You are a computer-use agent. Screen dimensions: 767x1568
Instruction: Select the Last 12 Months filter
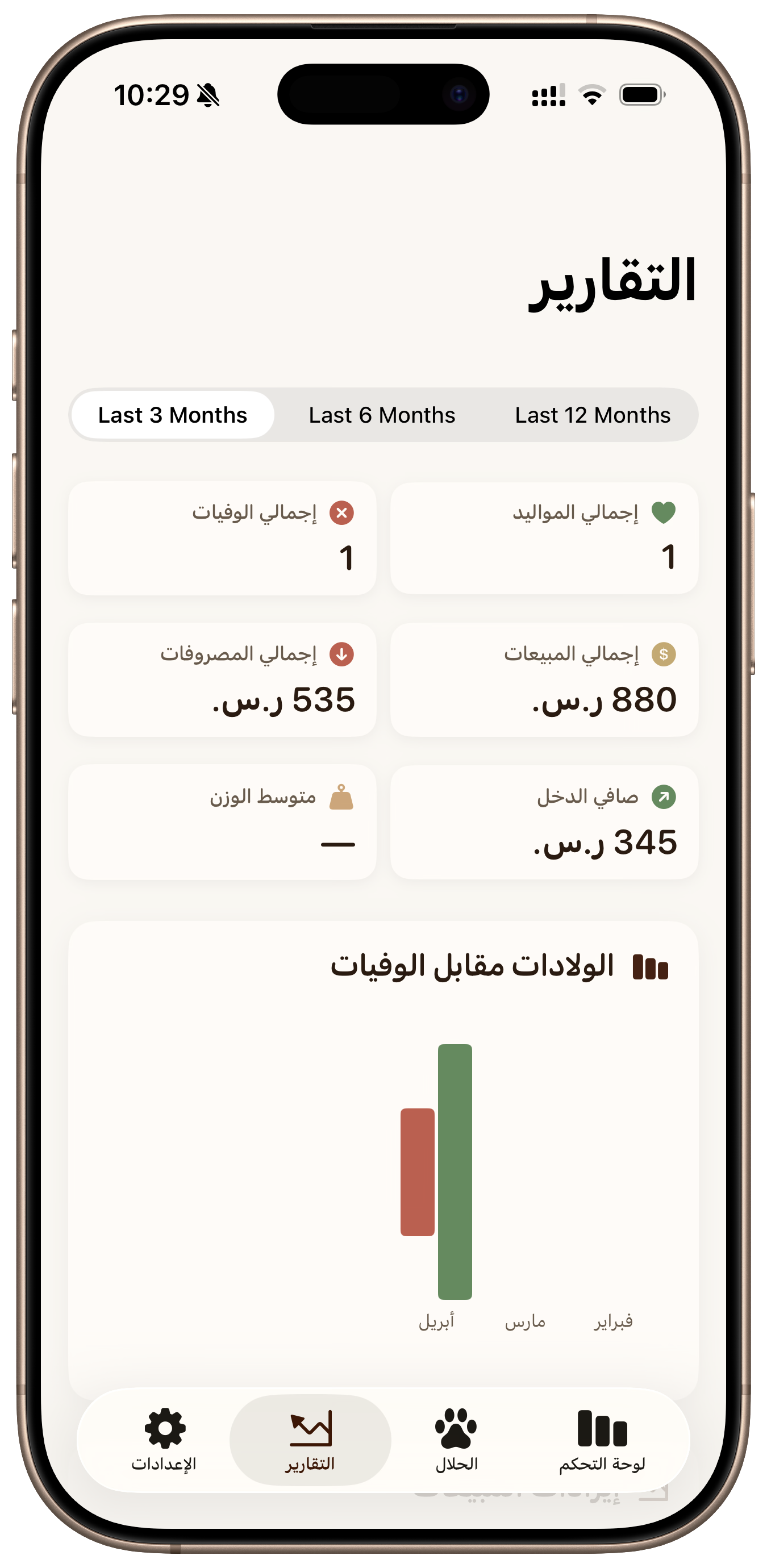click(x=593, y=415)
